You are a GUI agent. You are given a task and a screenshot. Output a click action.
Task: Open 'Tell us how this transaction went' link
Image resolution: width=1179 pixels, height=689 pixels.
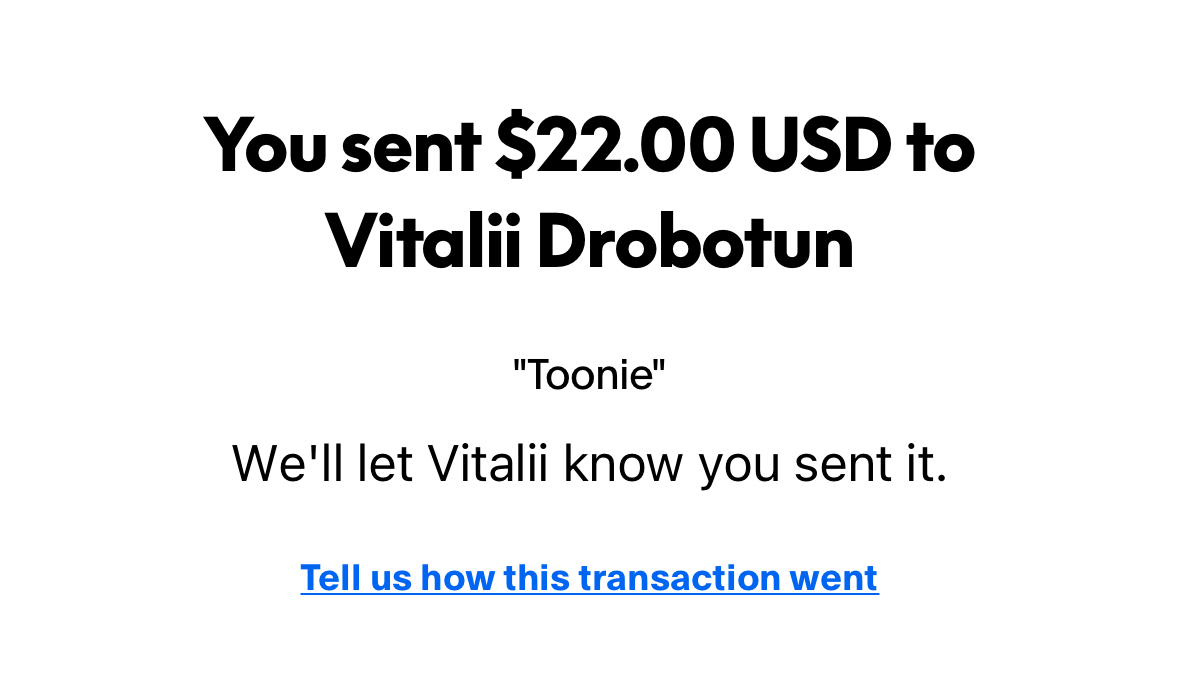589,578
